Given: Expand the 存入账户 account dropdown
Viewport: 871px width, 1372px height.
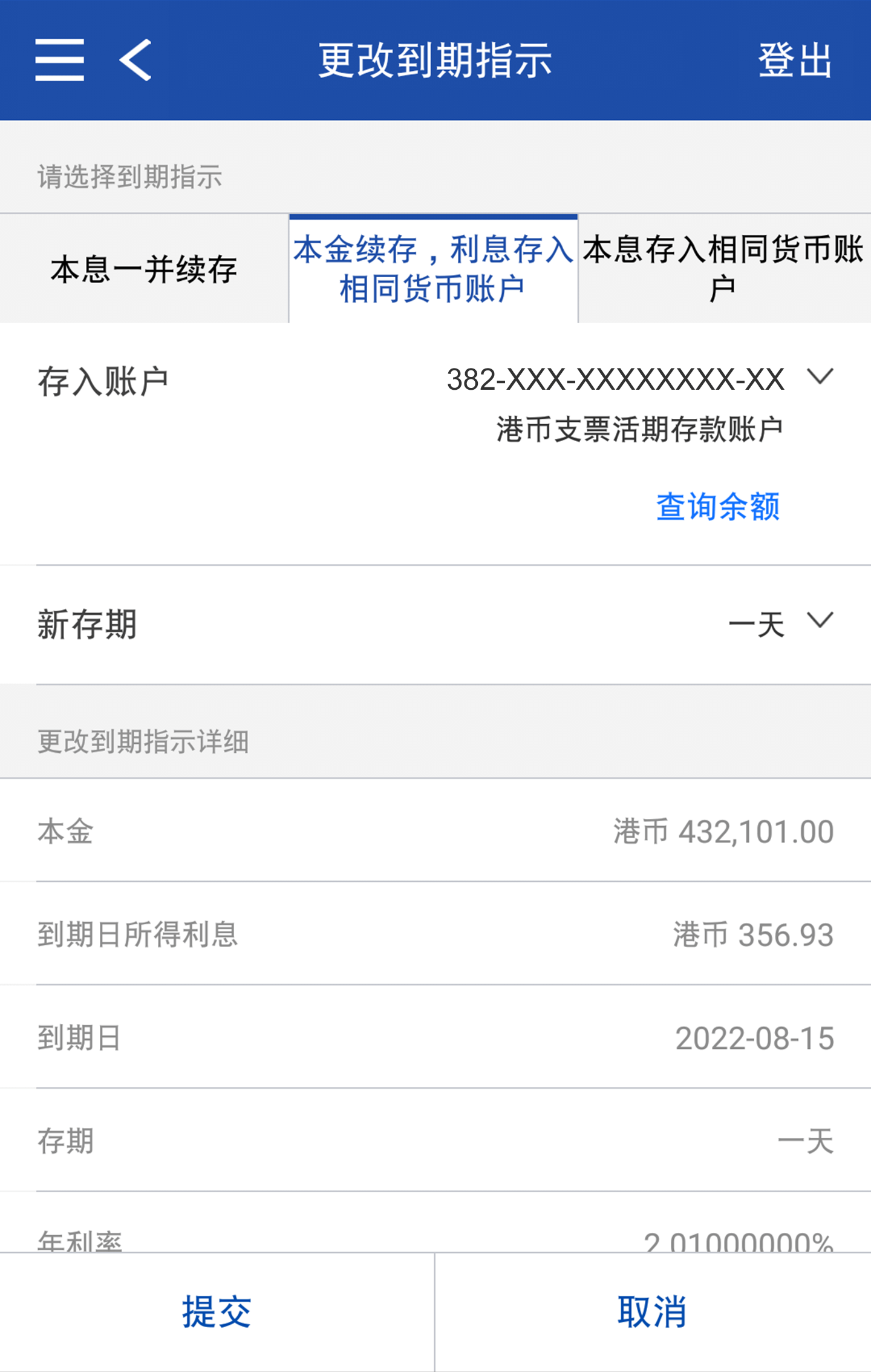Looking at the screenshot, I should [x=820, y=378].
